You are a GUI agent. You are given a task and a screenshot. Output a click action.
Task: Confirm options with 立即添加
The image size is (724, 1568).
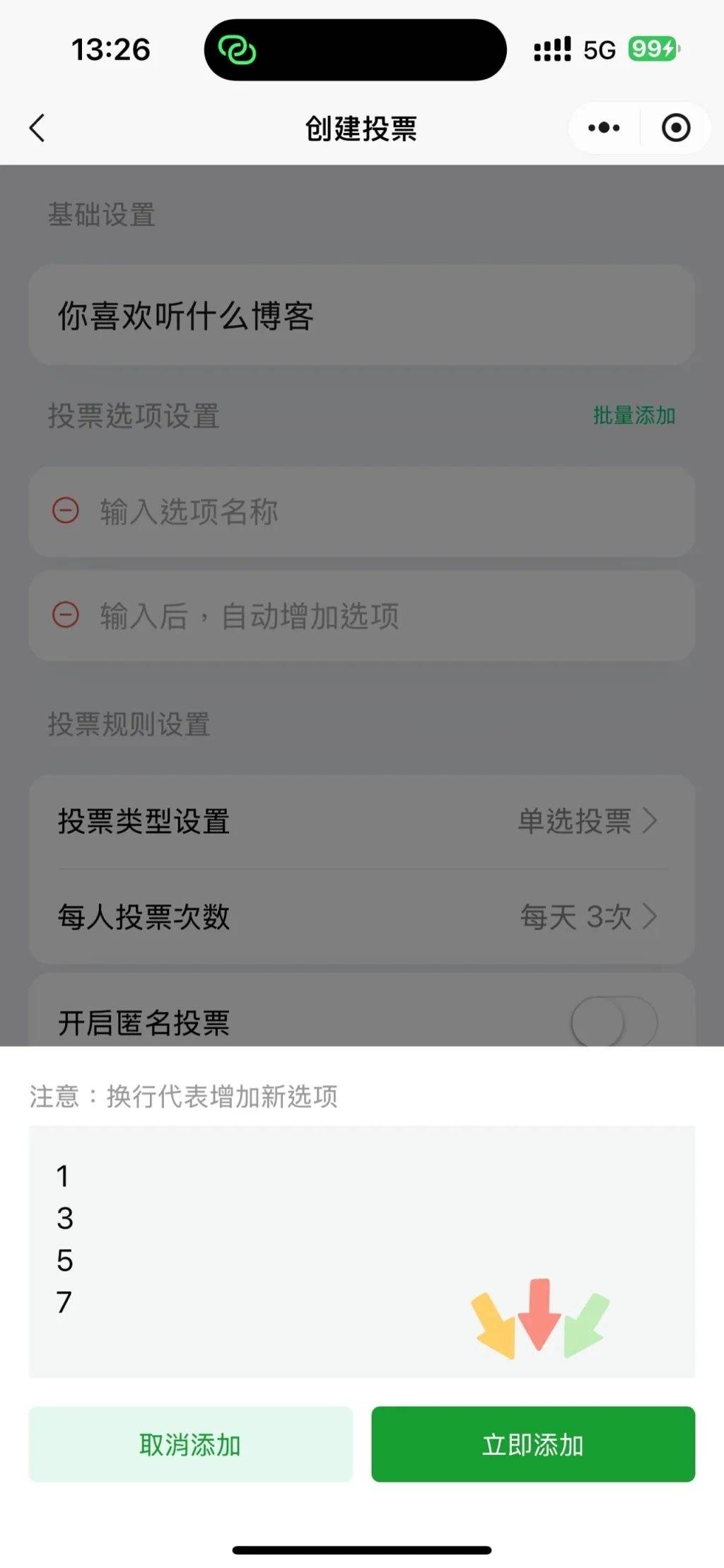(x=533, y=1444)
